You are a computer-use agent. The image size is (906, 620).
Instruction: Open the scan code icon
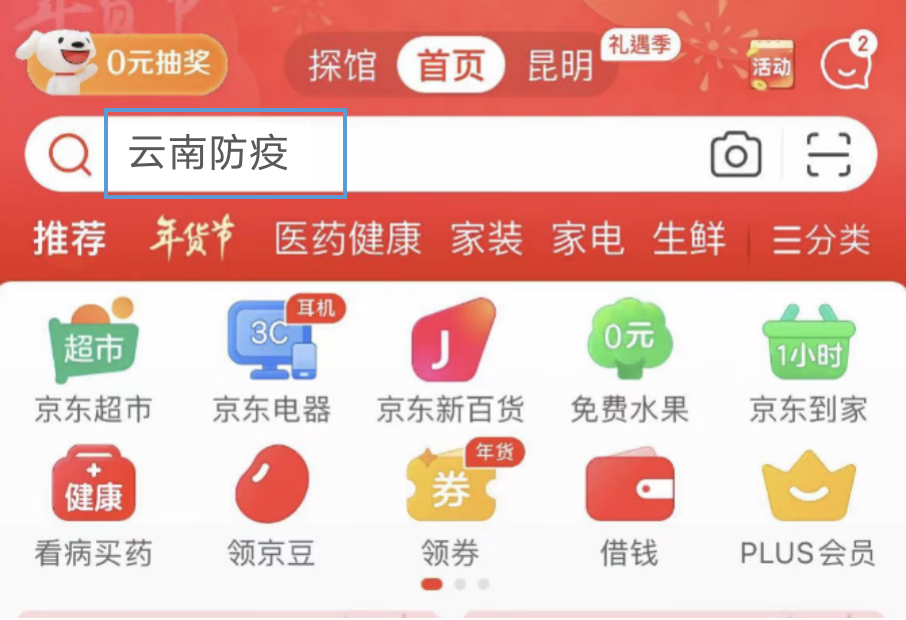click(829, 155)
